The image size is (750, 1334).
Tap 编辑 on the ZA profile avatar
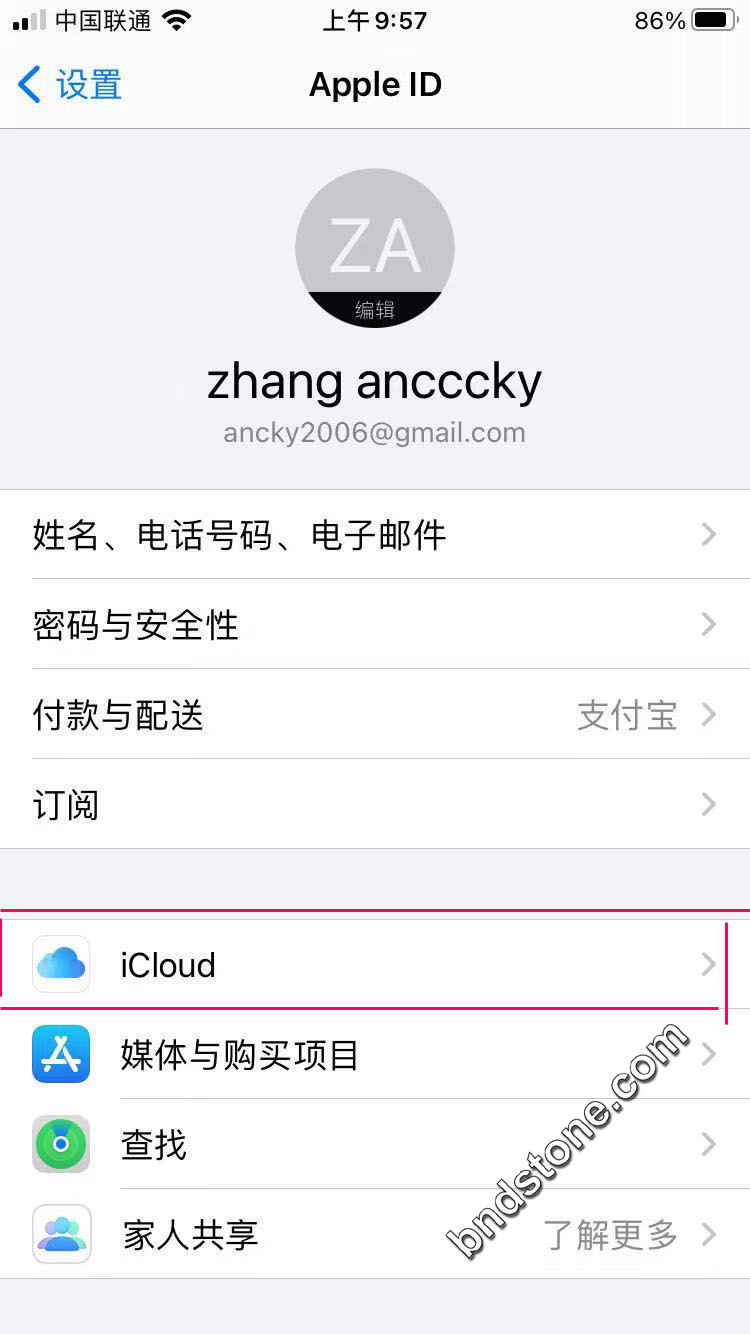pos(375,310)
